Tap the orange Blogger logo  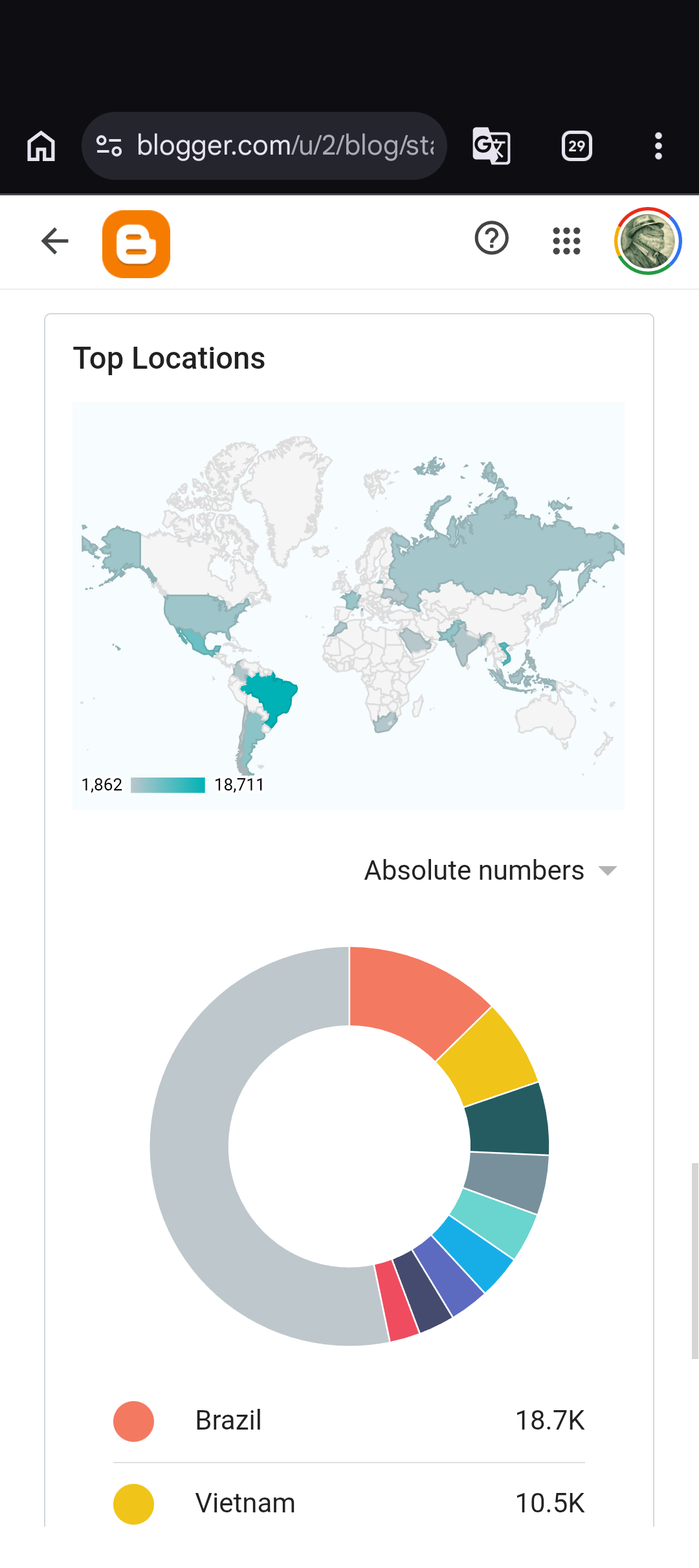[136, 244]
